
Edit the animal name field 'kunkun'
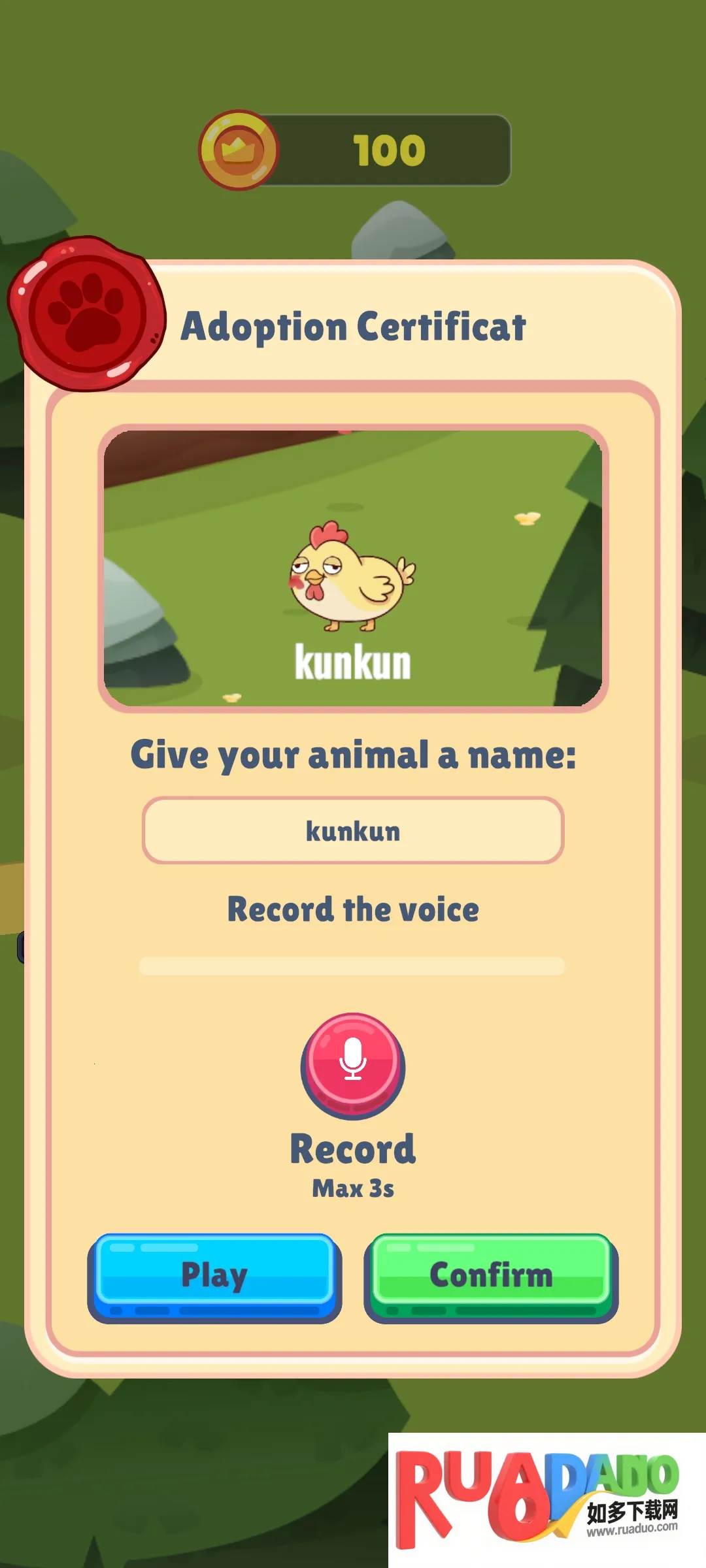tap(353, 831)
